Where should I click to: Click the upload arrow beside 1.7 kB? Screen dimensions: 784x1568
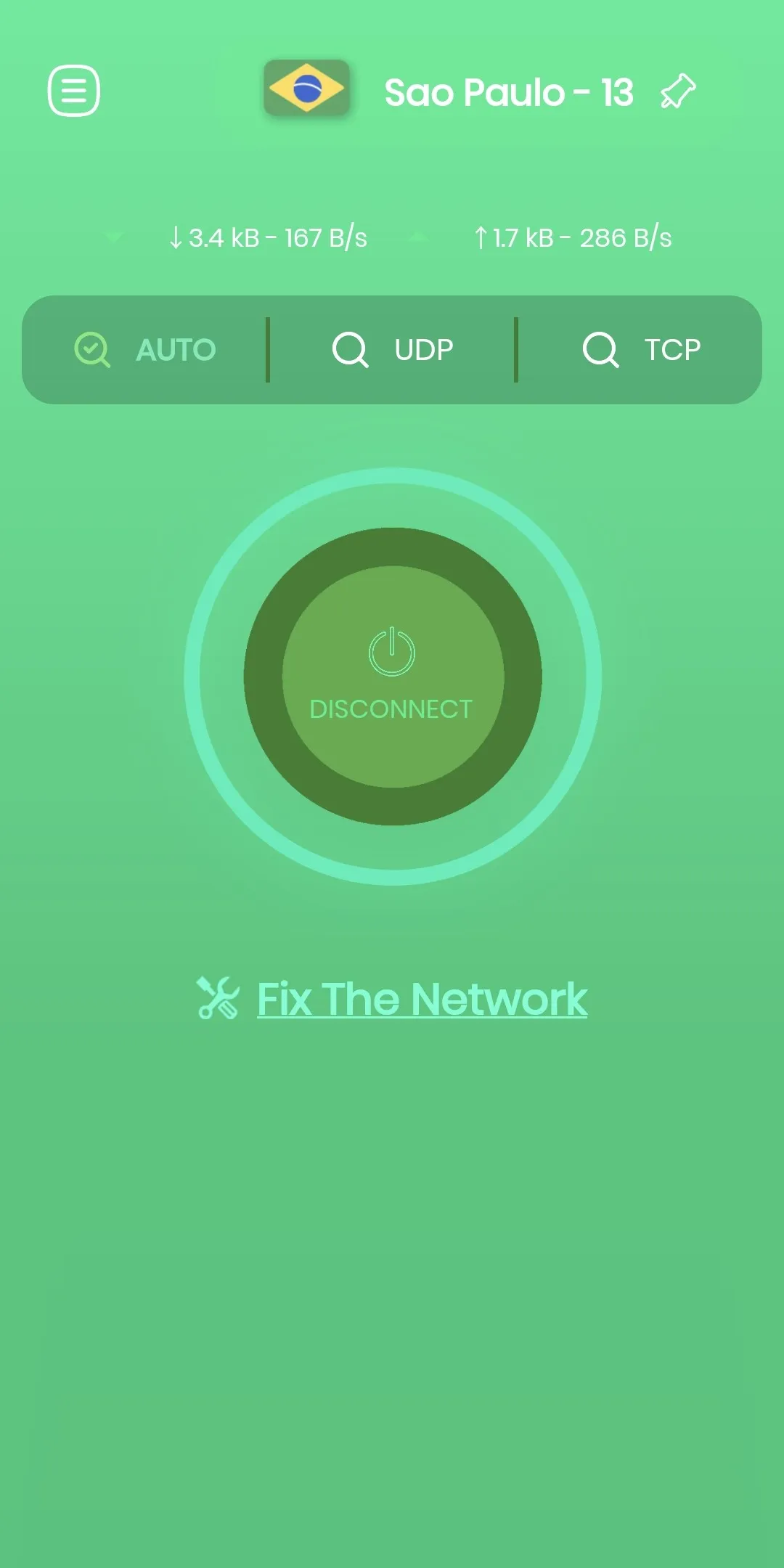click(x=480, y=237)
